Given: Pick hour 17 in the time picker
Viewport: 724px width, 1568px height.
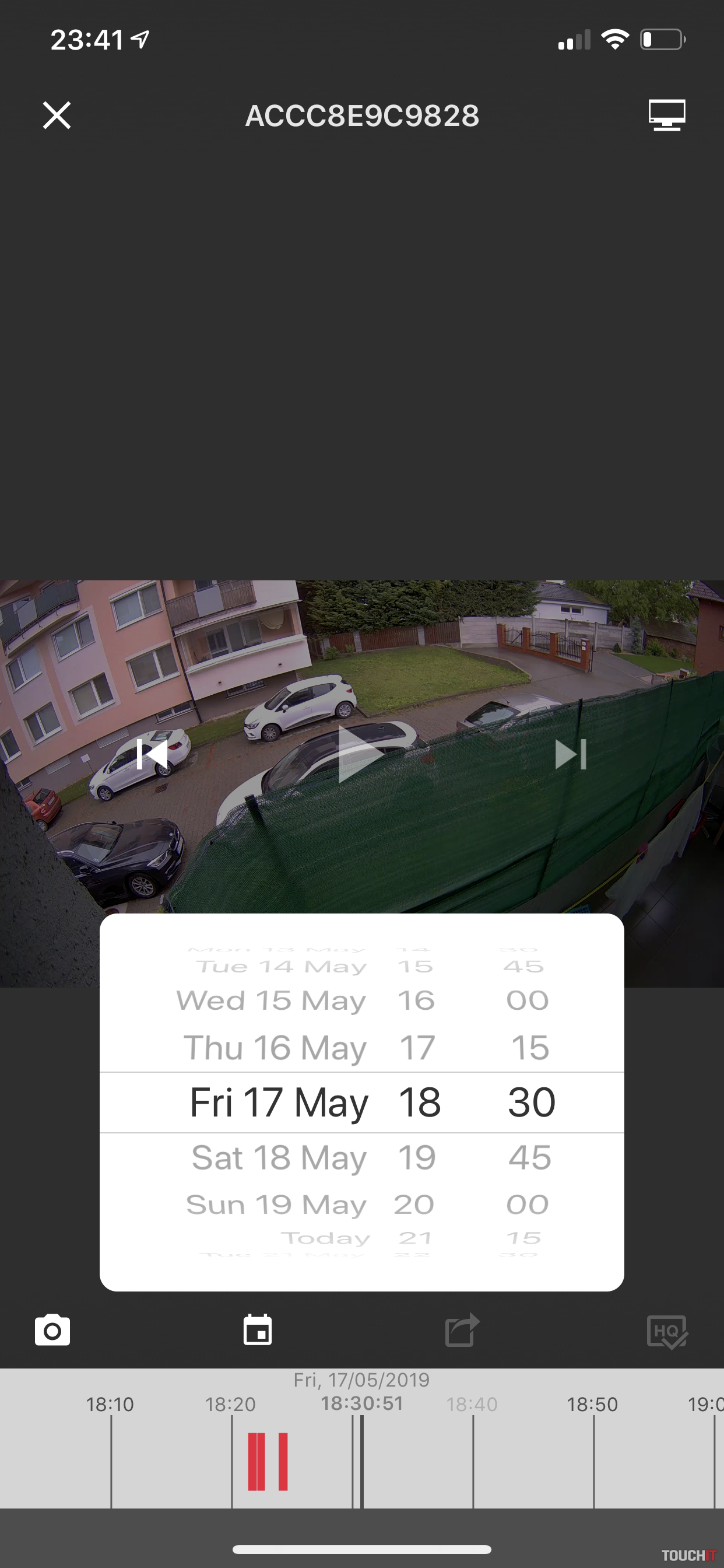Looking at the screenshot, I should (x=417, y=1048).
